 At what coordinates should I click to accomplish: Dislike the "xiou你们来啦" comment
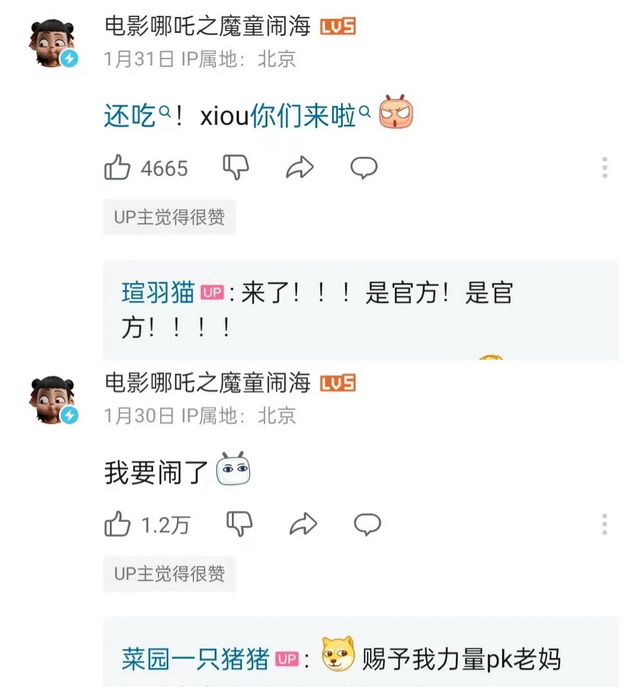(x=235, y=168)
